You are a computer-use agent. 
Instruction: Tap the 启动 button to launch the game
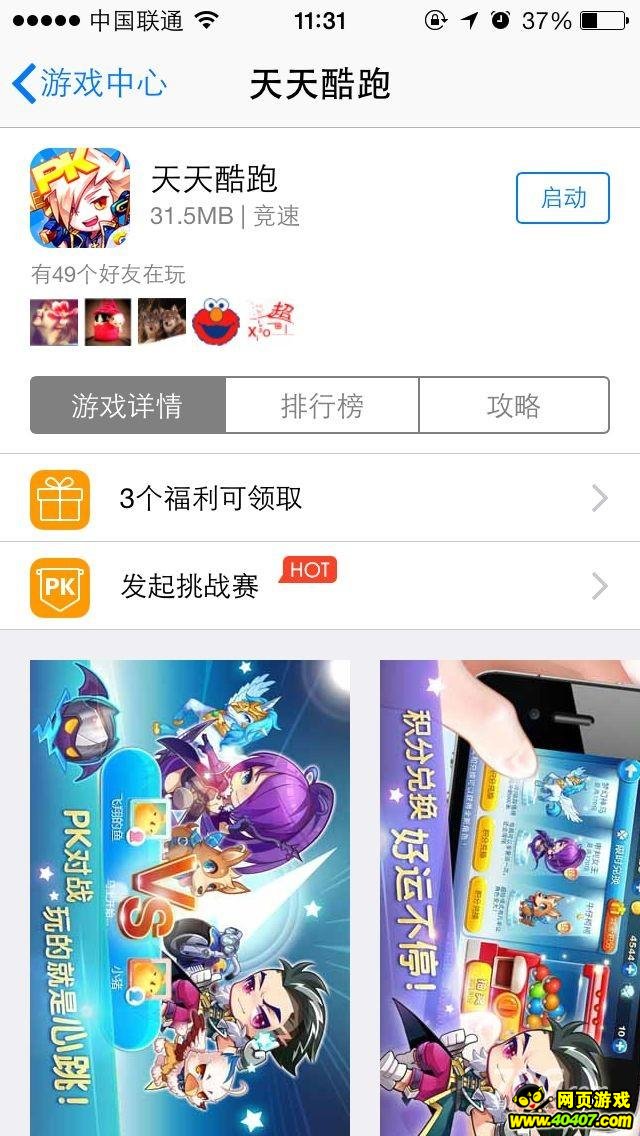click(x=562, y=198)
